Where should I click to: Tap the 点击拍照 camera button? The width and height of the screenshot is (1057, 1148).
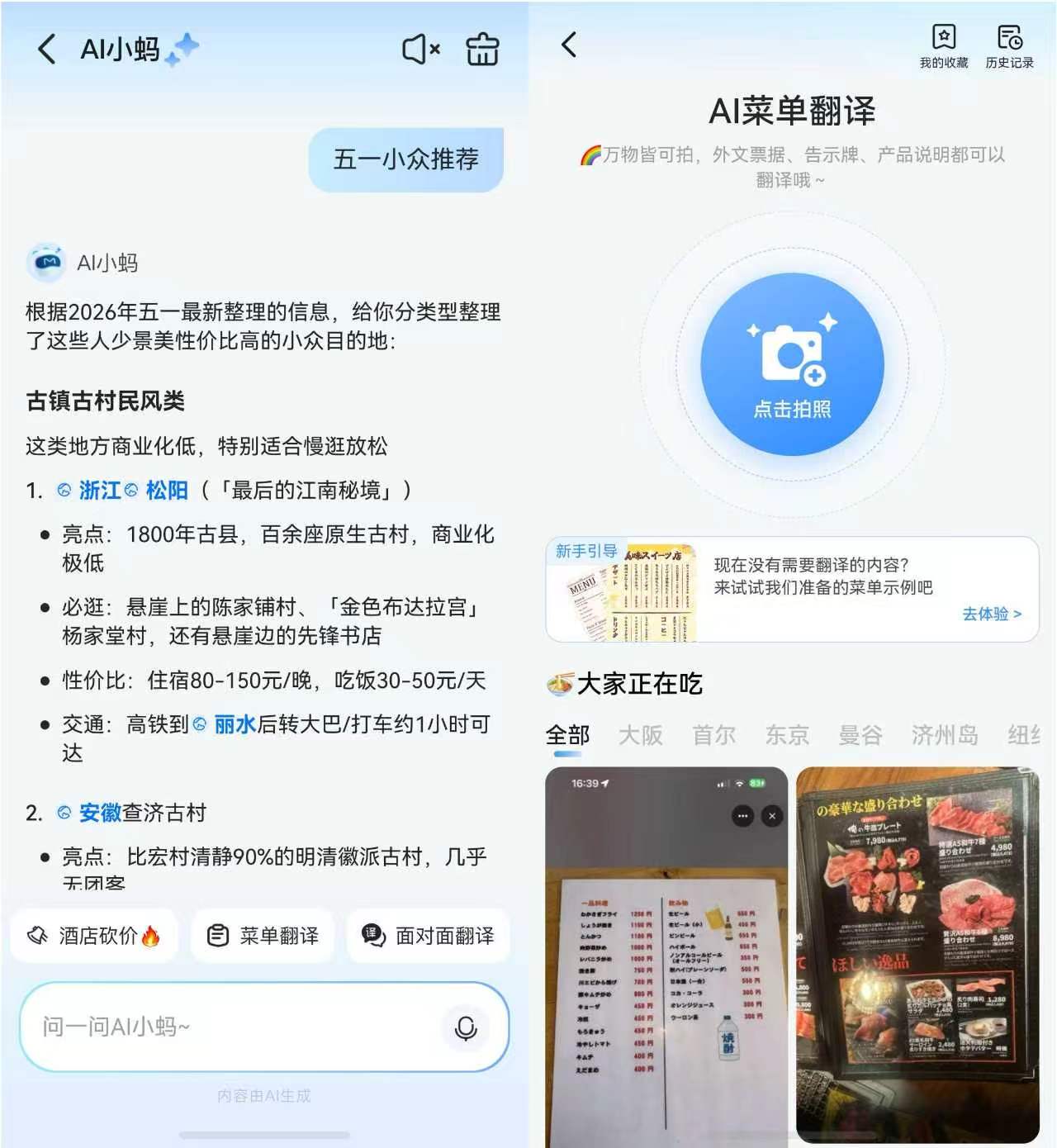[x=792, y=364]
